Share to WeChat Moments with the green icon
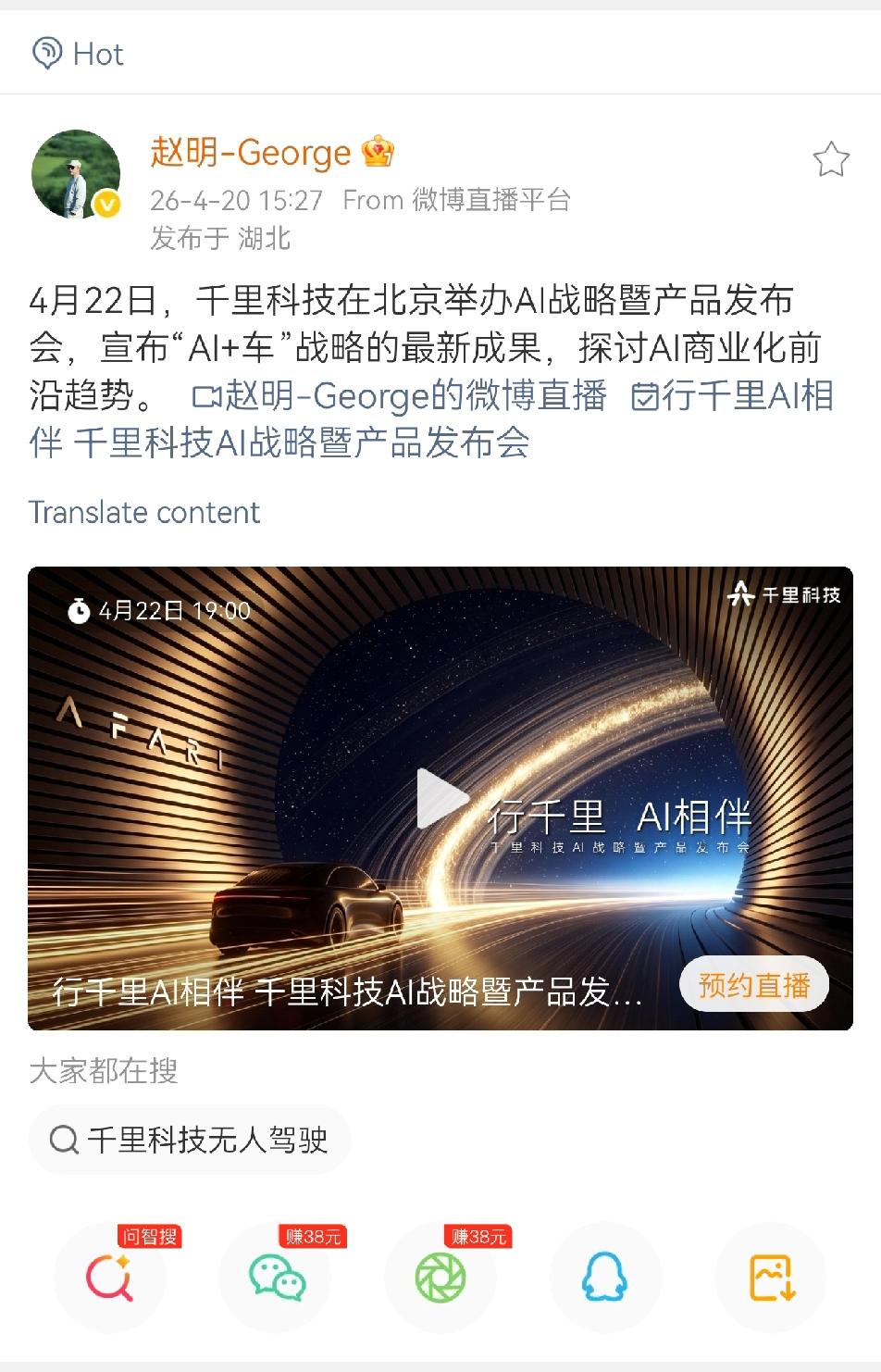The width and height of the screenshot is (881, 1372). click(440, 1278)
